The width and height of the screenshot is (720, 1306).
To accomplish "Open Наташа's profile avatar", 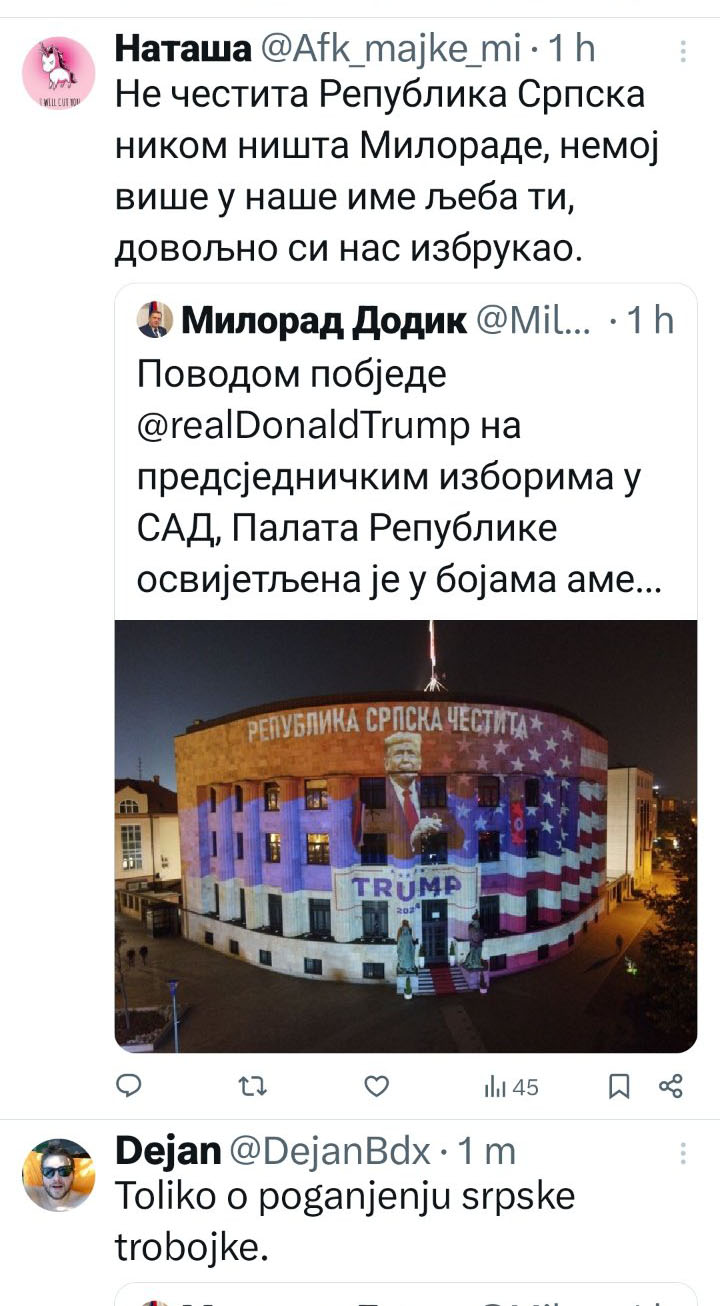I will (58, 73).
